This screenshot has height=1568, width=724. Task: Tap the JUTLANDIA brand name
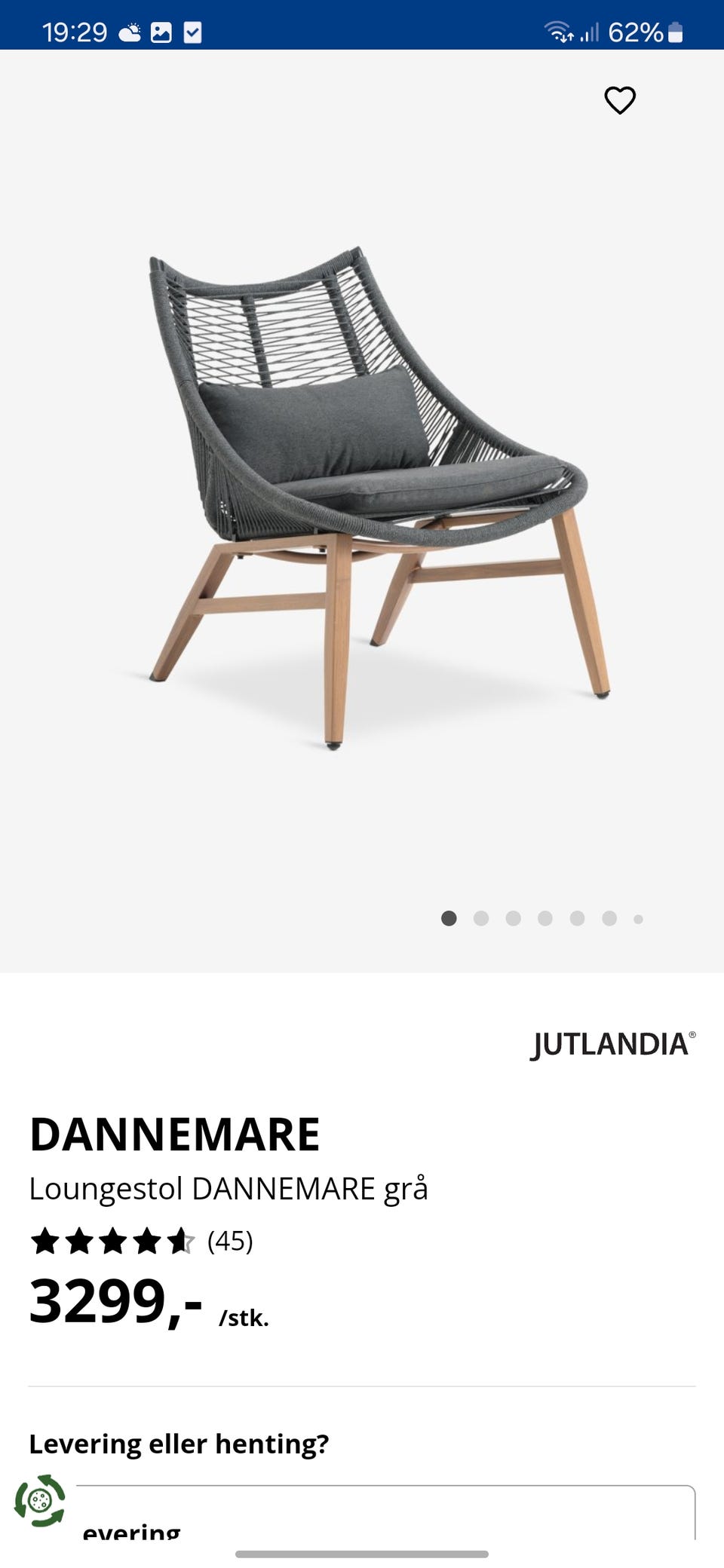click(x=609, y=1046)
